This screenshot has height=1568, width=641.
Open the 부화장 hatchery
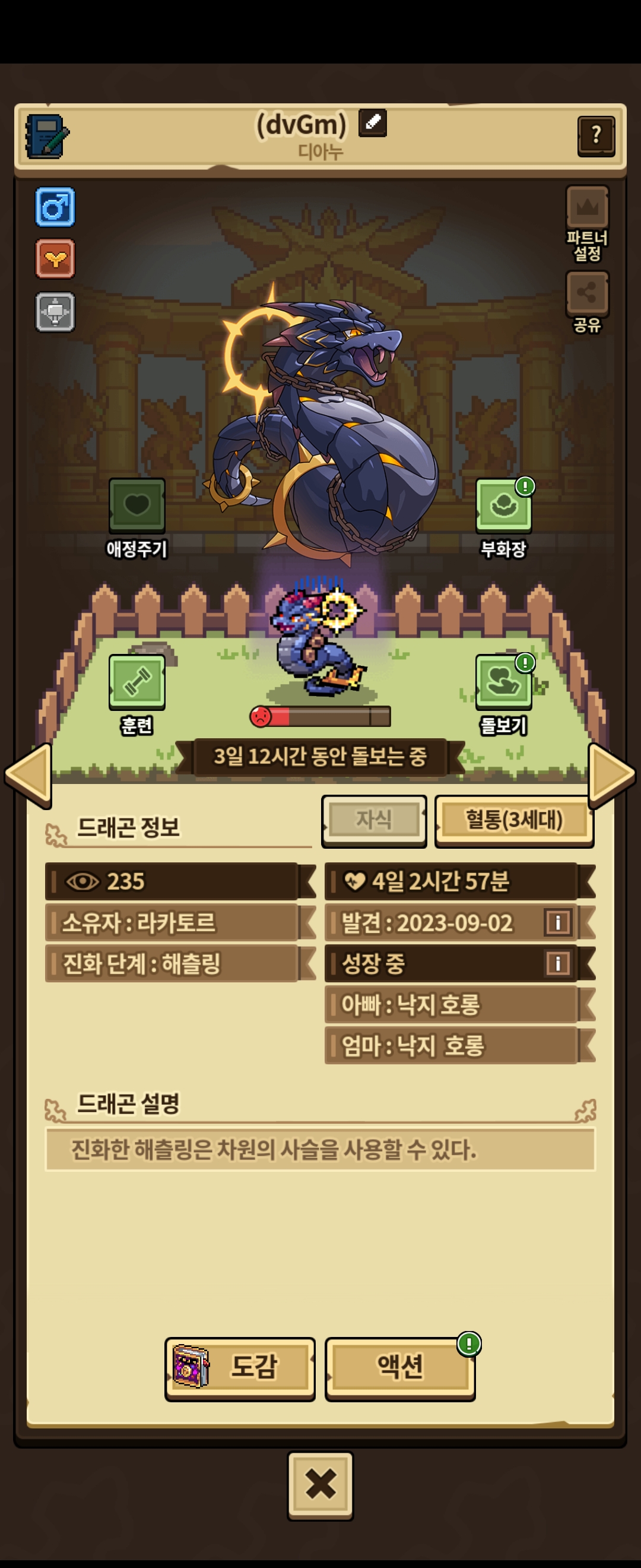(503, 505)
